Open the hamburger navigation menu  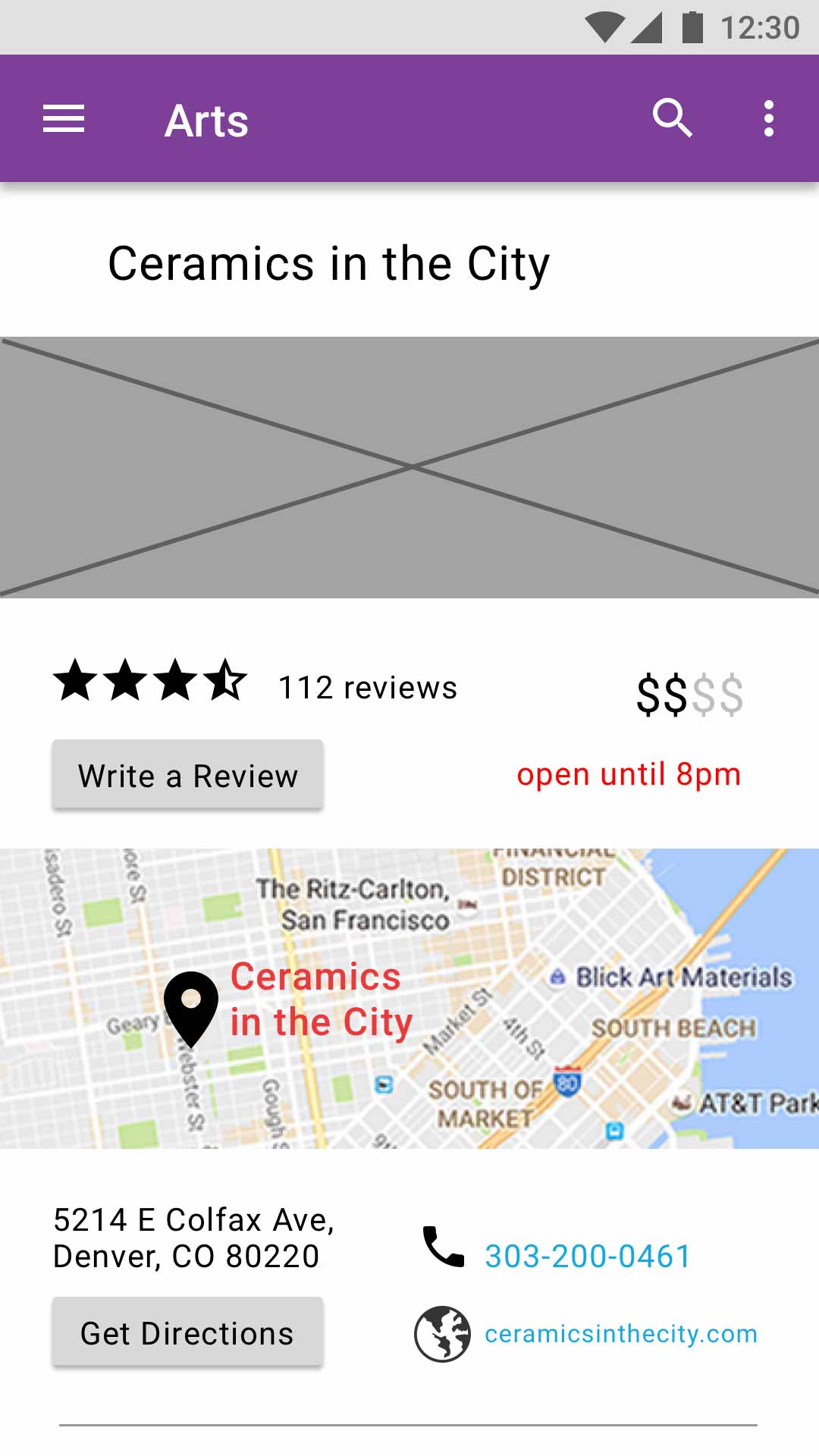click(x=64, y=119)
